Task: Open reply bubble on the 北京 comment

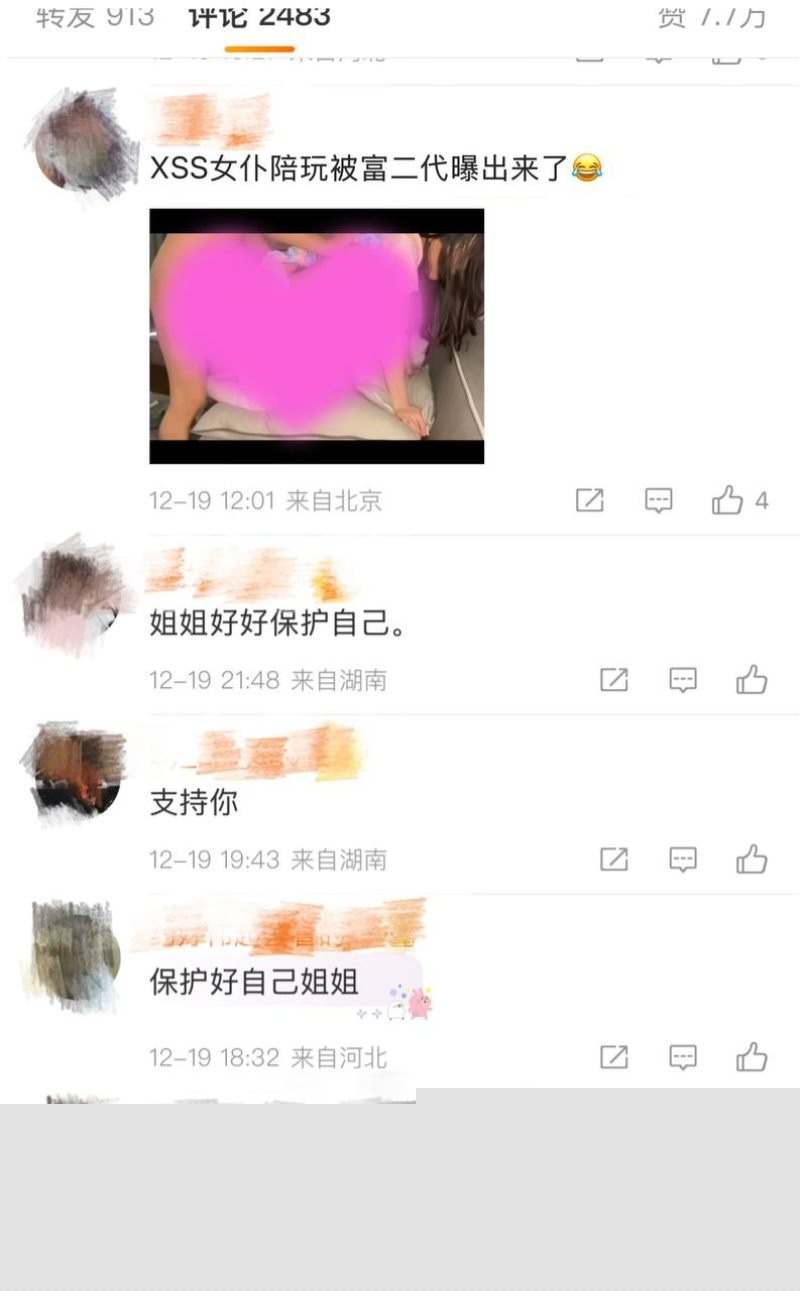Action: 658,500
